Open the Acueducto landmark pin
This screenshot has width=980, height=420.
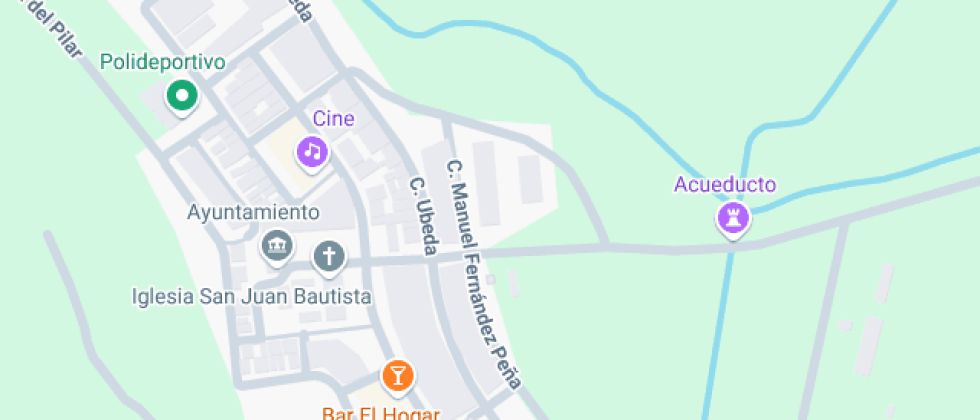733,218
